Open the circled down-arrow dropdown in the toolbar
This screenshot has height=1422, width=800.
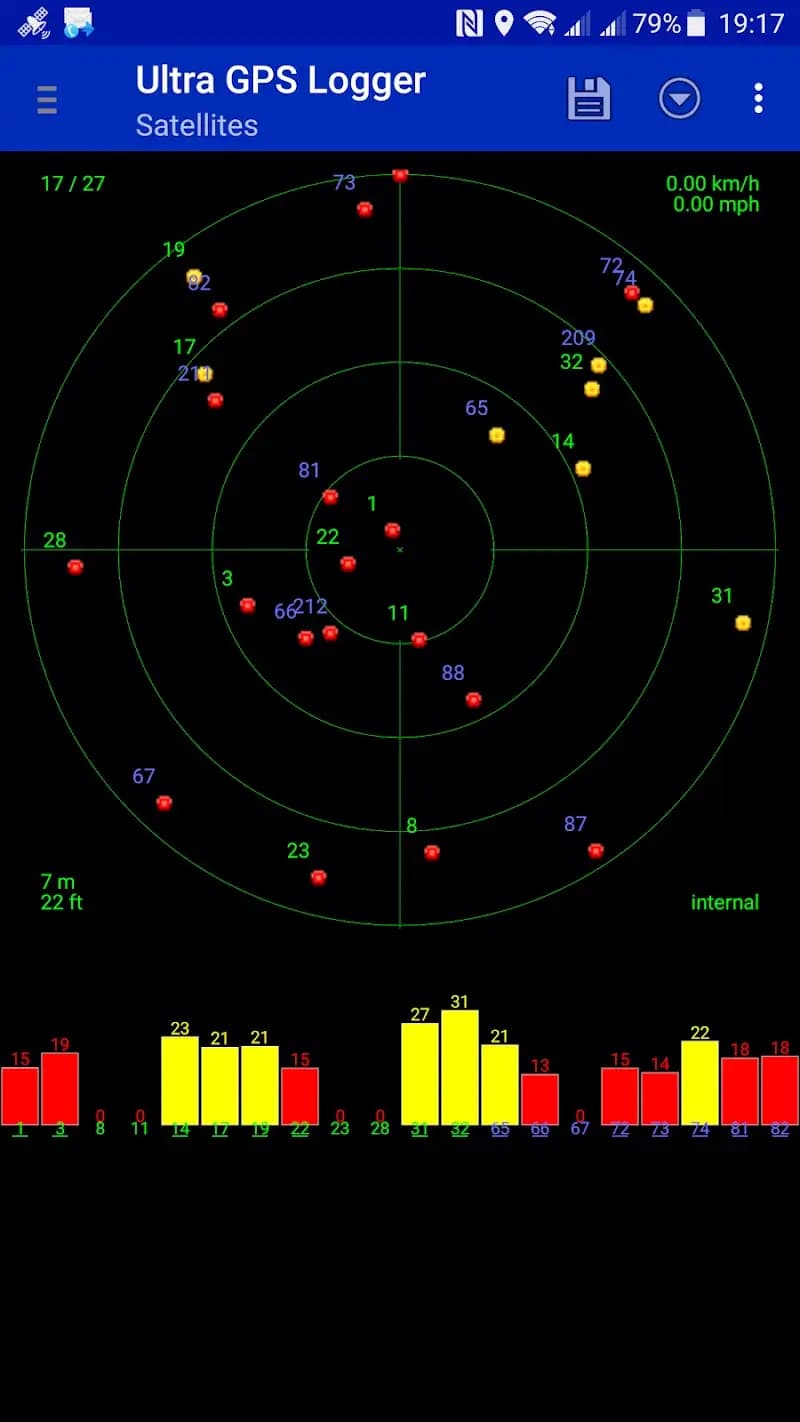[x=679, y=98]
